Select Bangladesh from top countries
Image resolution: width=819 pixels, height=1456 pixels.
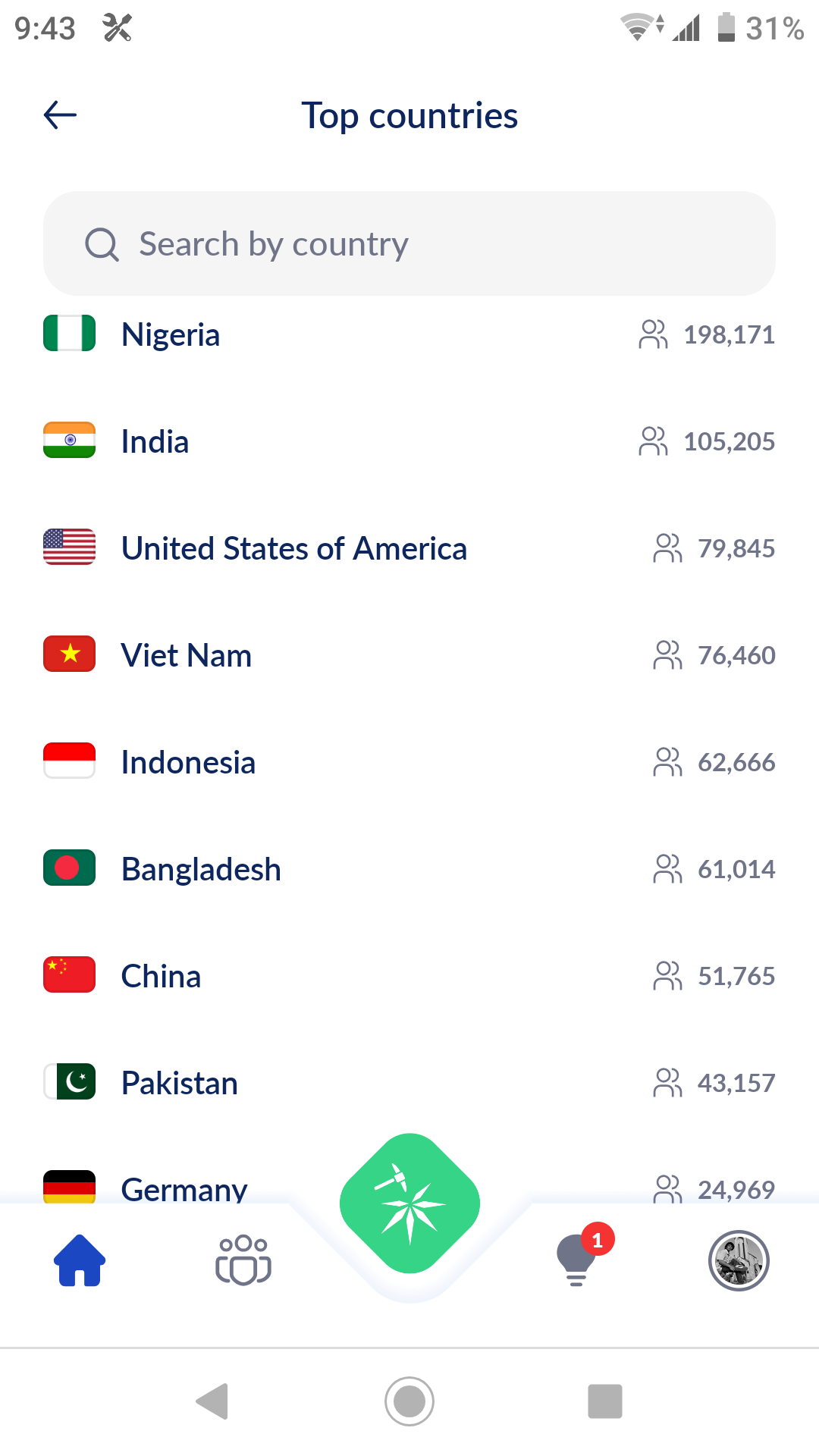(x=409, y=869)
